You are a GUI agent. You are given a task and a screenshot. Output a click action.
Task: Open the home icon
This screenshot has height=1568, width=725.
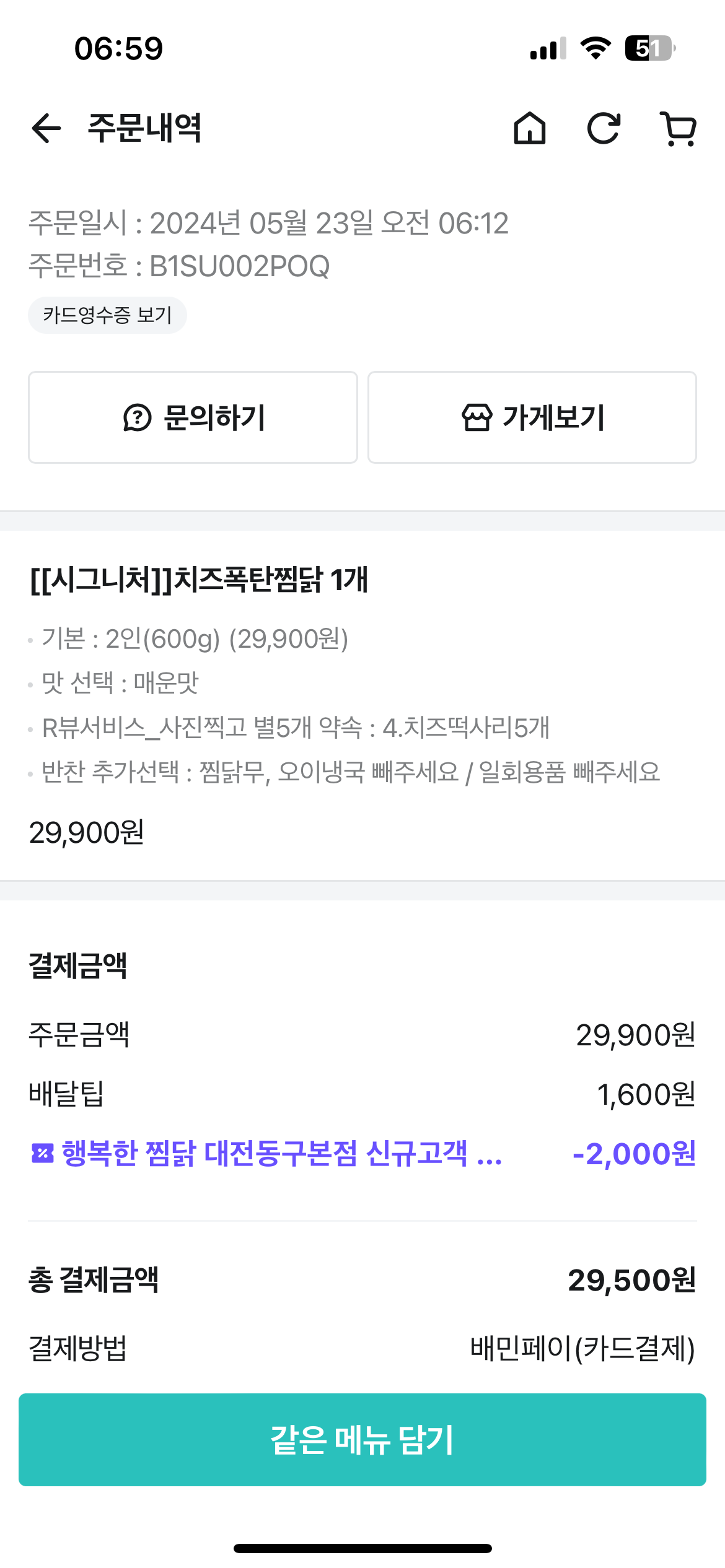pyautogui.click(x=530, y=129)
